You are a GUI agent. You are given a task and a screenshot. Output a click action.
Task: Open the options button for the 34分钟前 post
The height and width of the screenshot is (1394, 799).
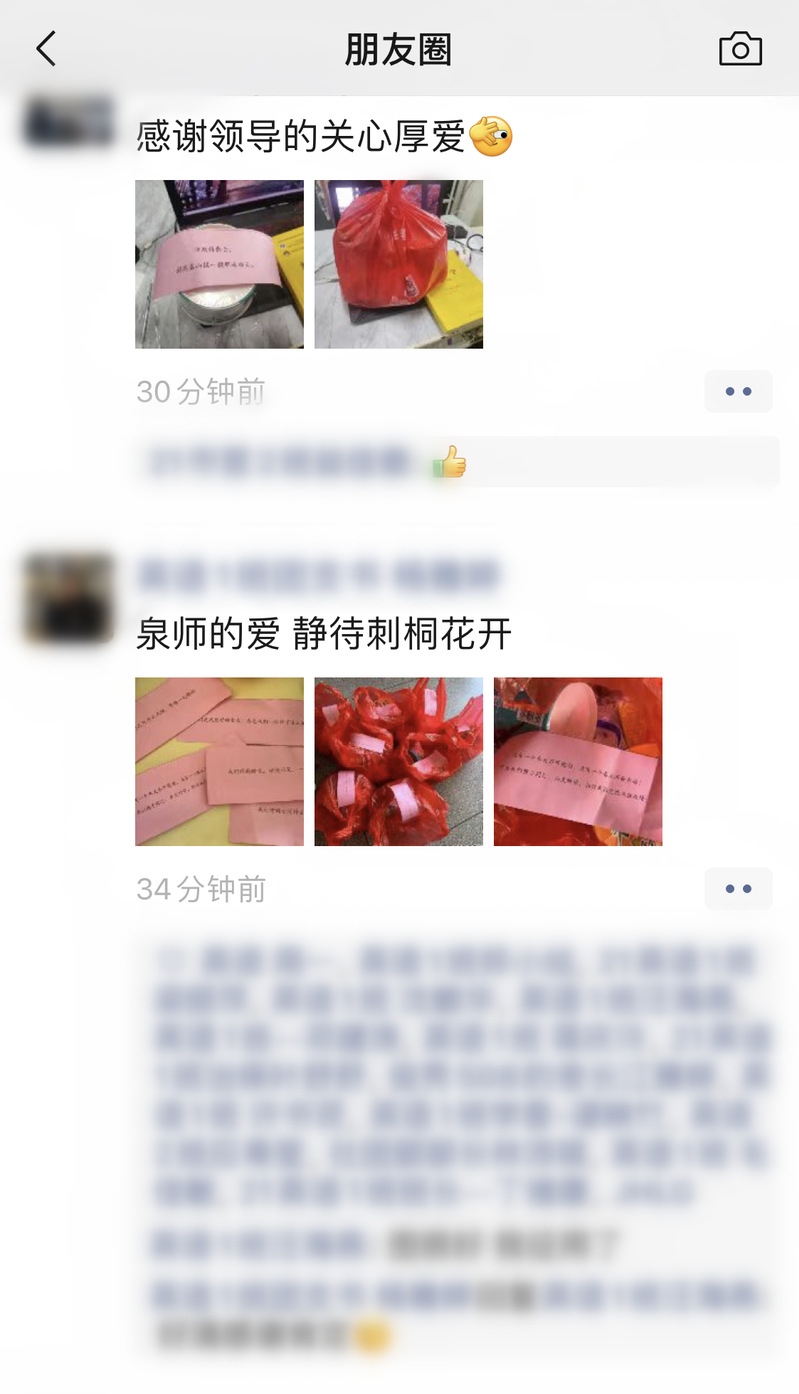point(738,888)
